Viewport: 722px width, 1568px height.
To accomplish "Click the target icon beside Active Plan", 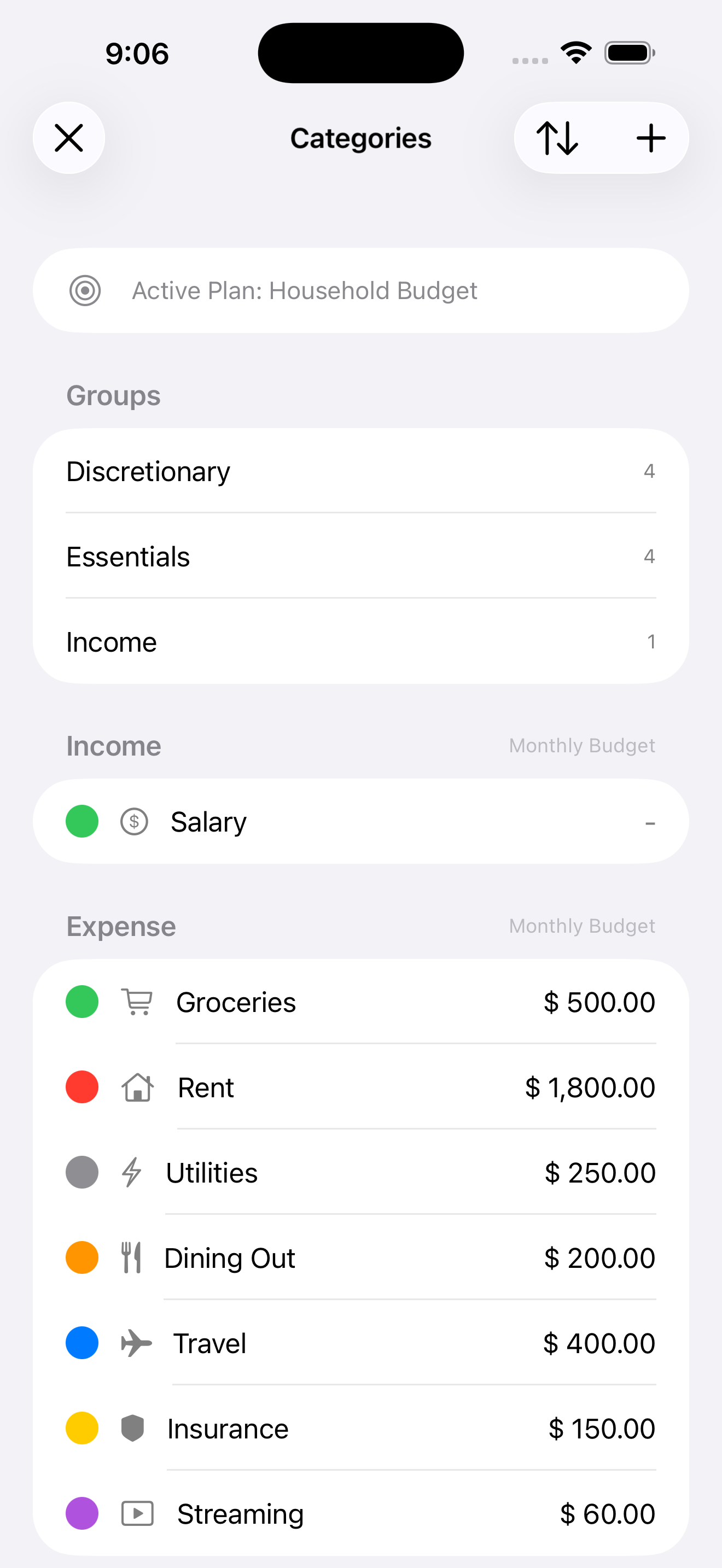I will pyautogui.click(x=86, y=290).
